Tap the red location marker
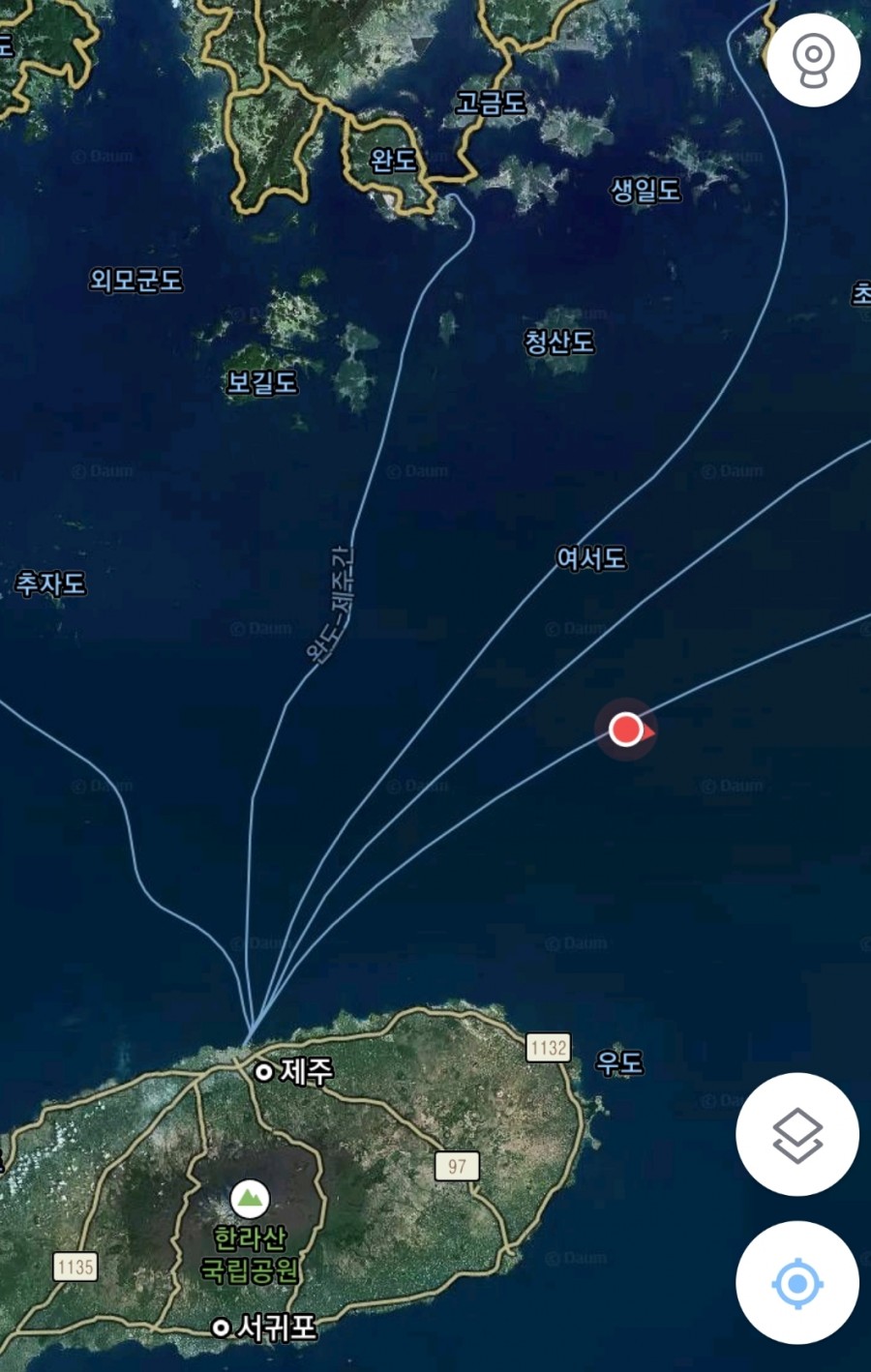 [627, 730]
